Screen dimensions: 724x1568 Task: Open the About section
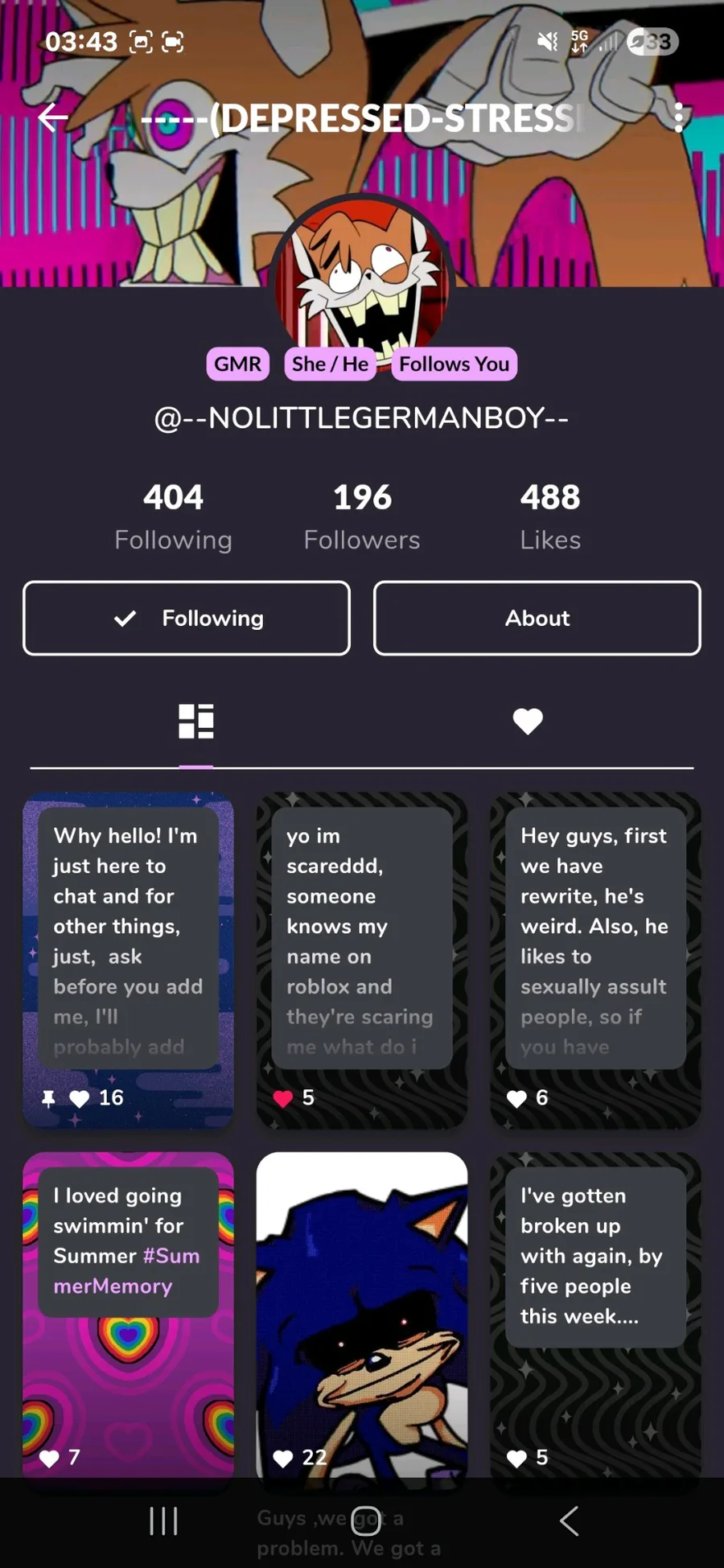(537, 618)
